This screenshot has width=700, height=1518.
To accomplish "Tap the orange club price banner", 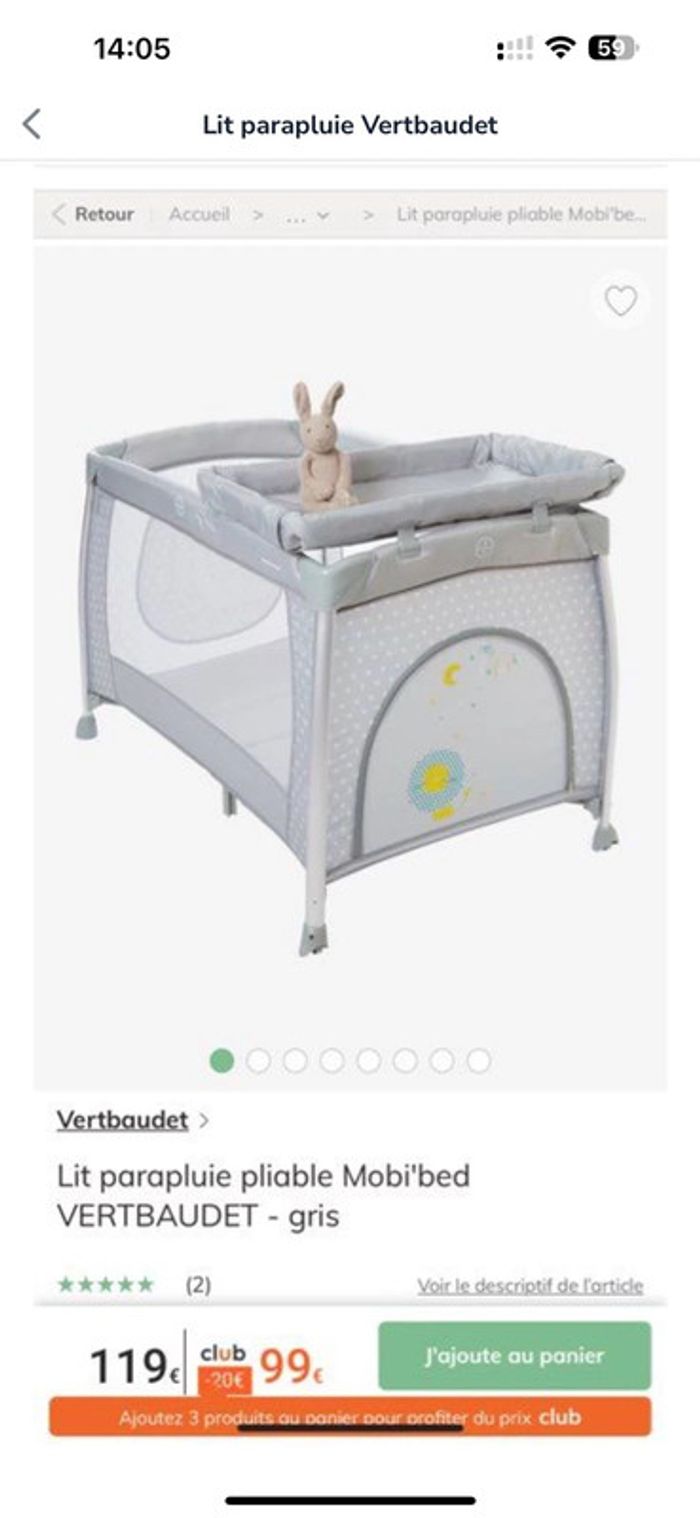I will point(350,1417).
